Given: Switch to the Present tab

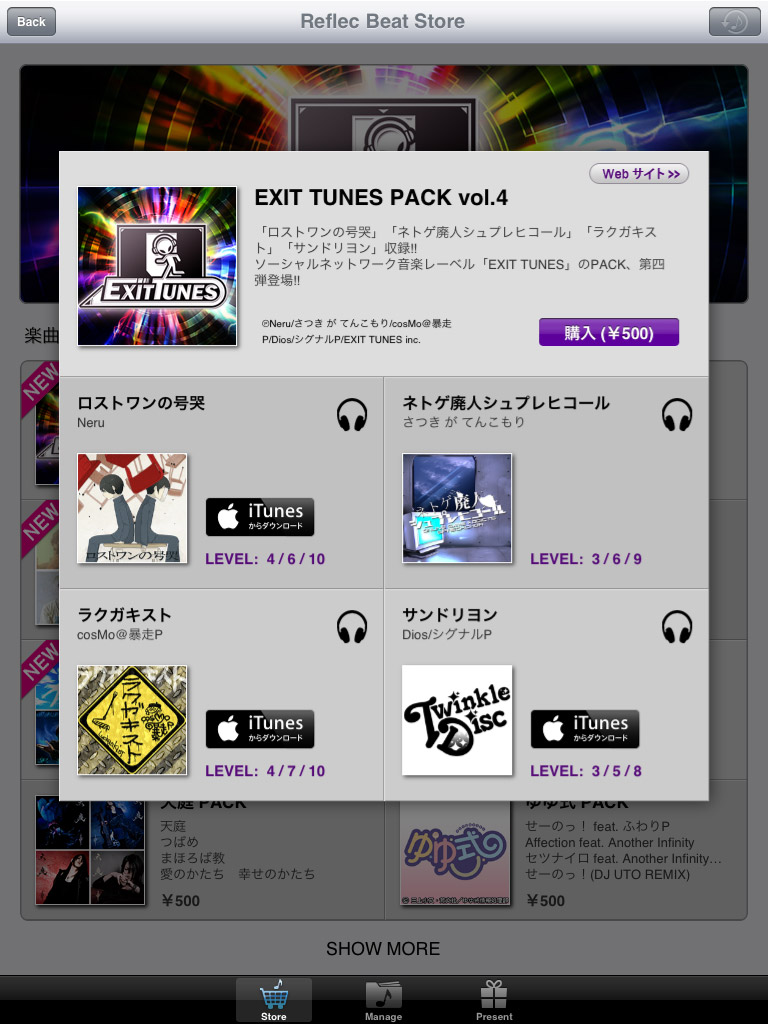Looking at the screenshot, I should [x=494, y=999].
